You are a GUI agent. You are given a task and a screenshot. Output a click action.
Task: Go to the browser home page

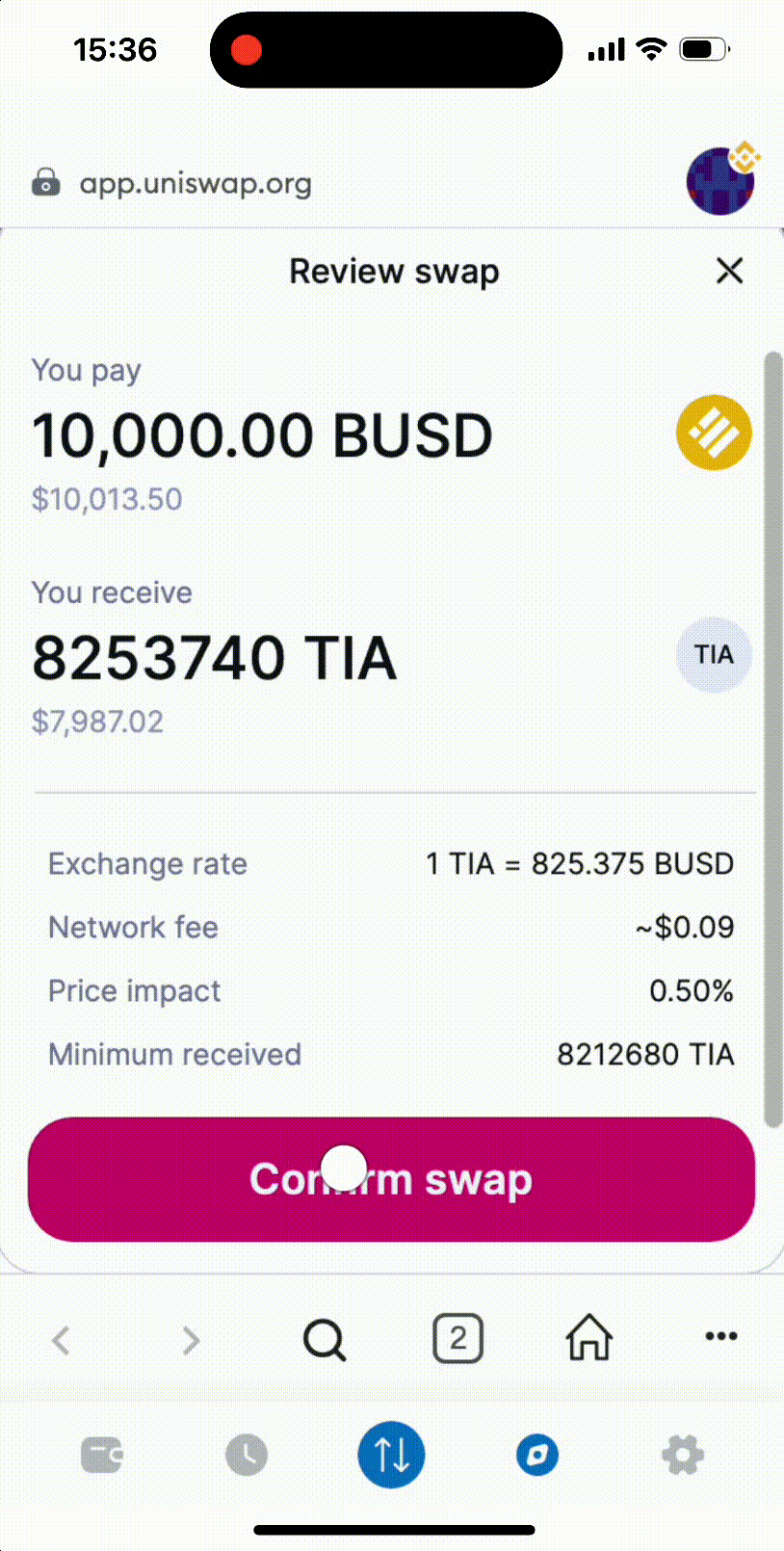pyautogui.click(x=588, y=1338)
